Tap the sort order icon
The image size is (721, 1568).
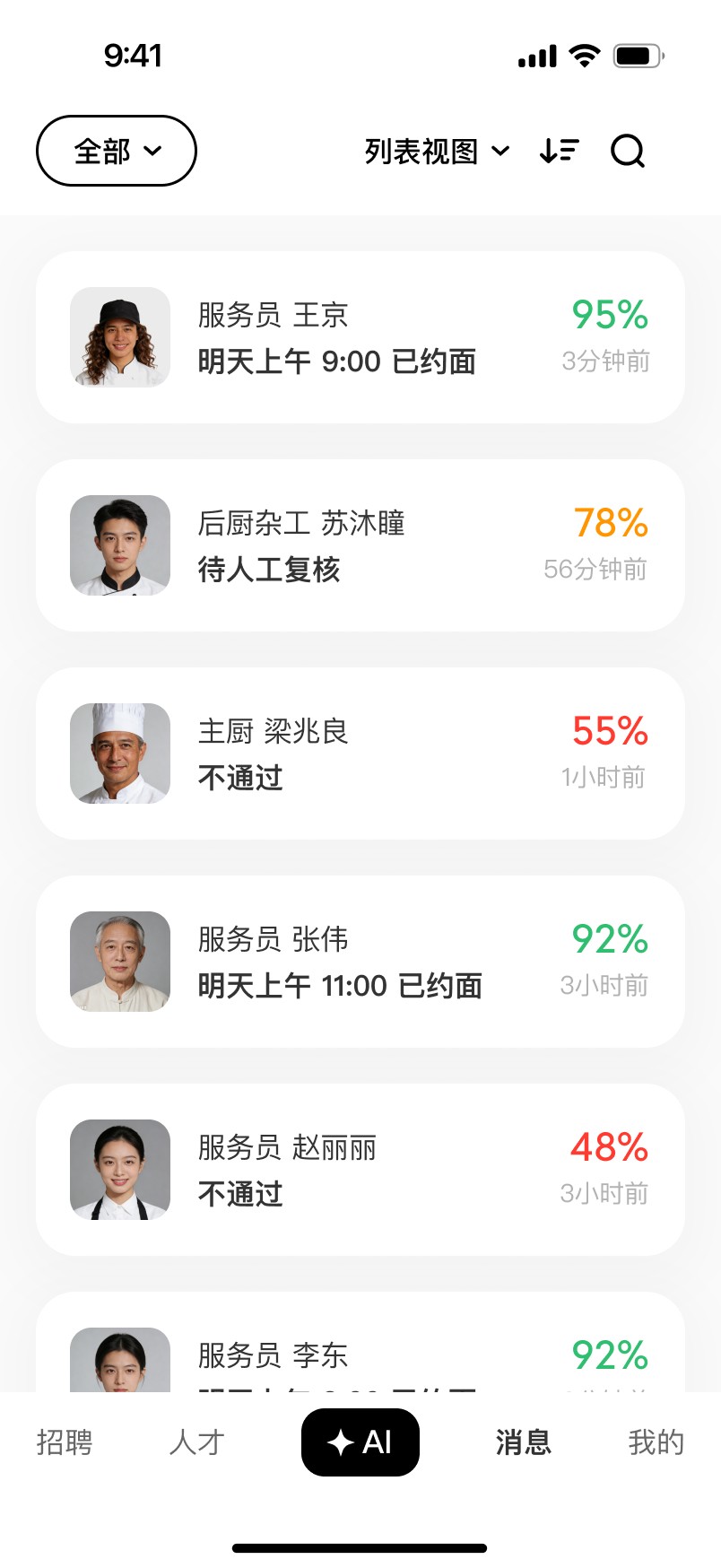pyautogui.click(x=560, y=151)
